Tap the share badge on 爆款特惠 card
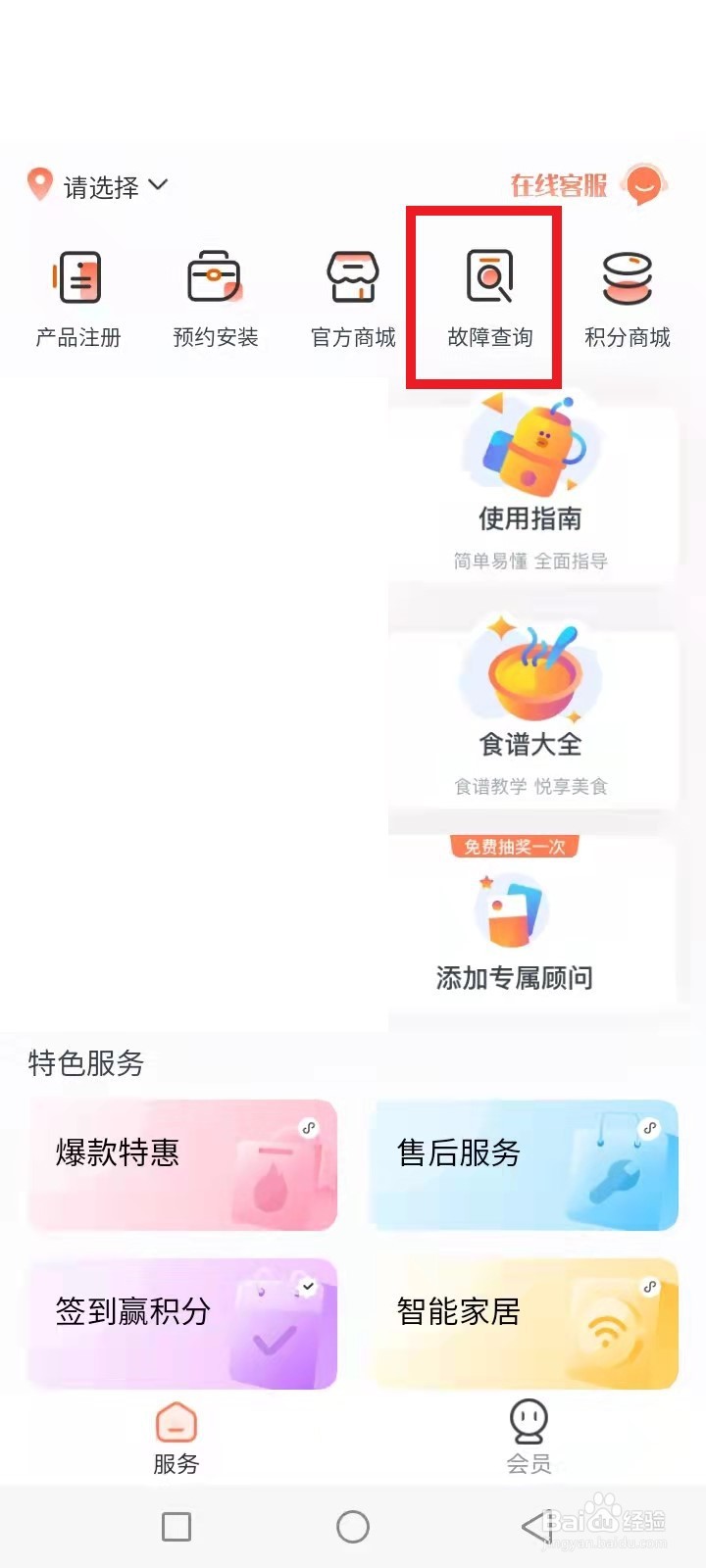 point(310,1128)
